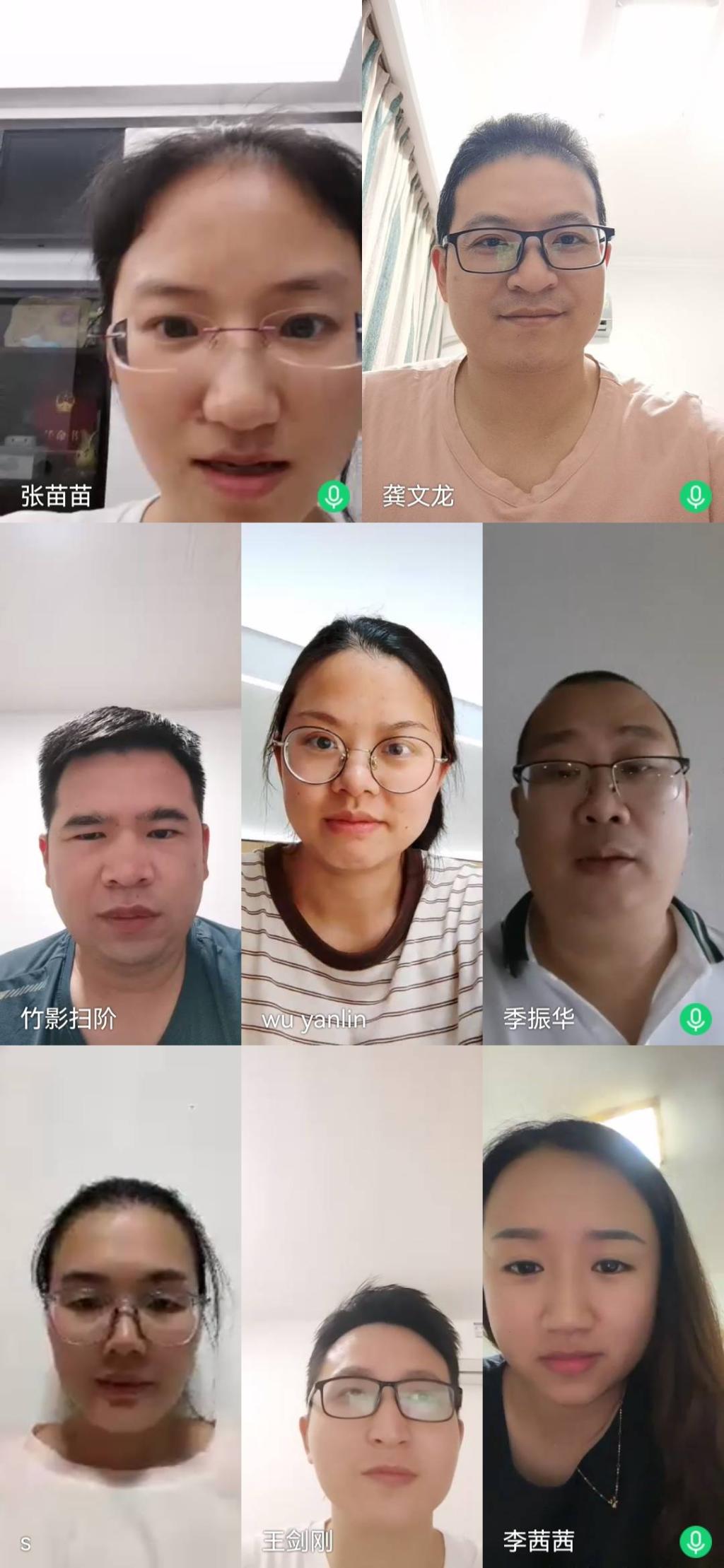View wu yanlin's video full screen
Screen dimensions: 724x1568
(x=362, y=785)
